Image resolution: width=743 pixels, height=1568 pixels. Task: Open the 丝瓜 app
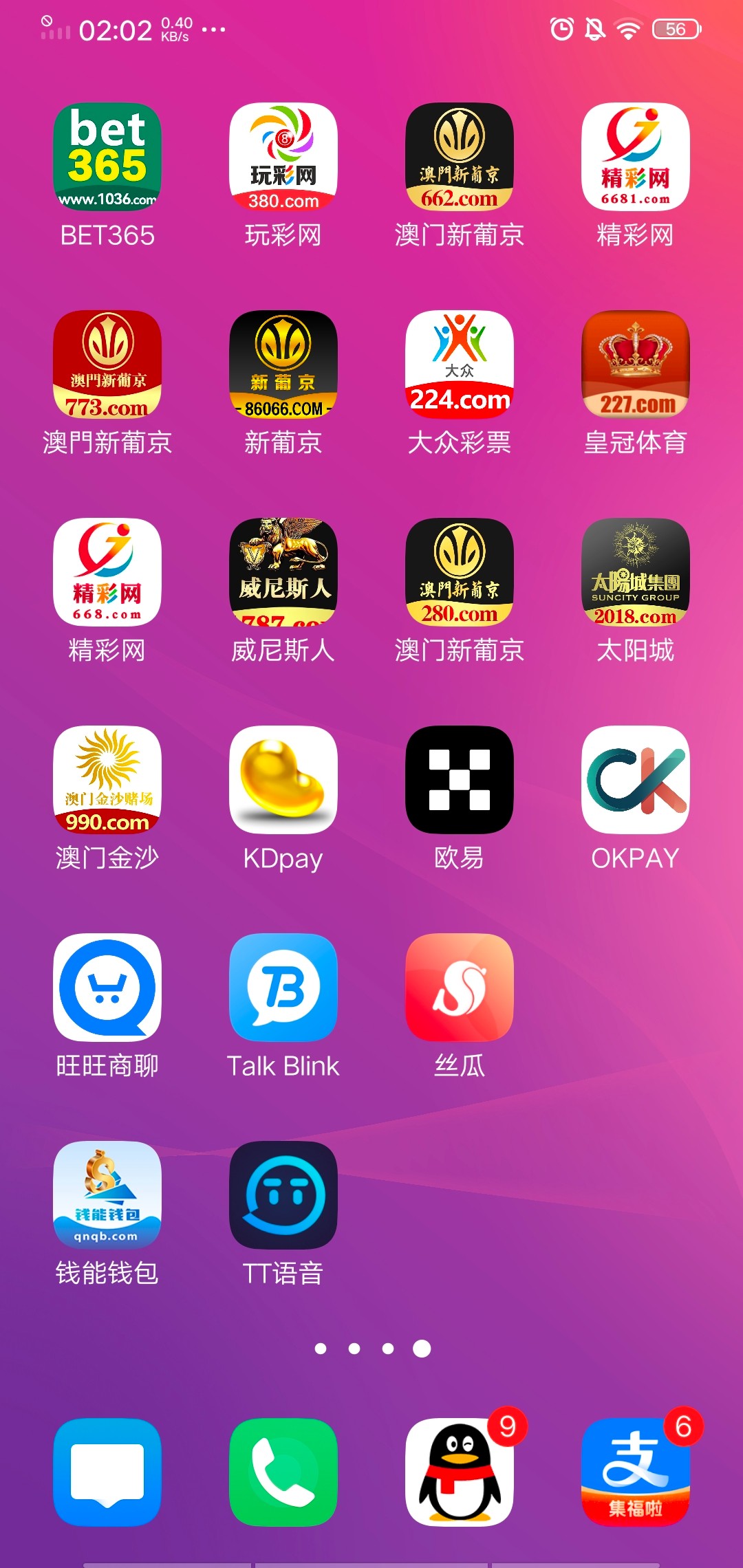point(460,988)
